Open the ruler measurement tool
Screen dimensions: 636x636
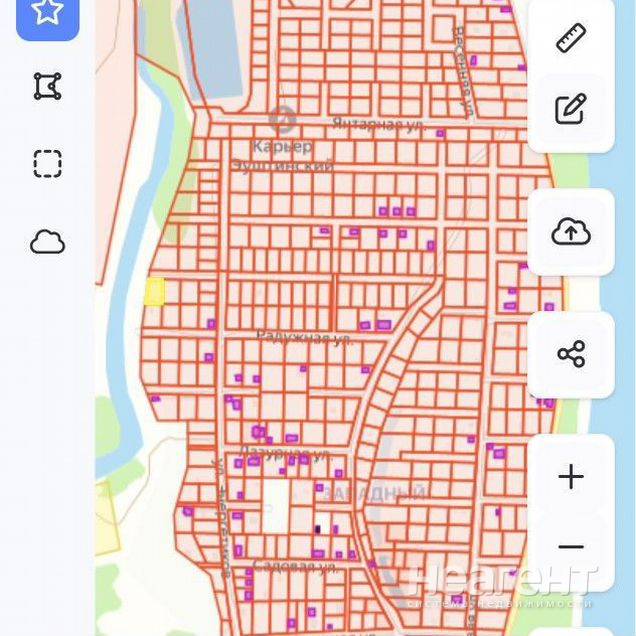point(571,37)
